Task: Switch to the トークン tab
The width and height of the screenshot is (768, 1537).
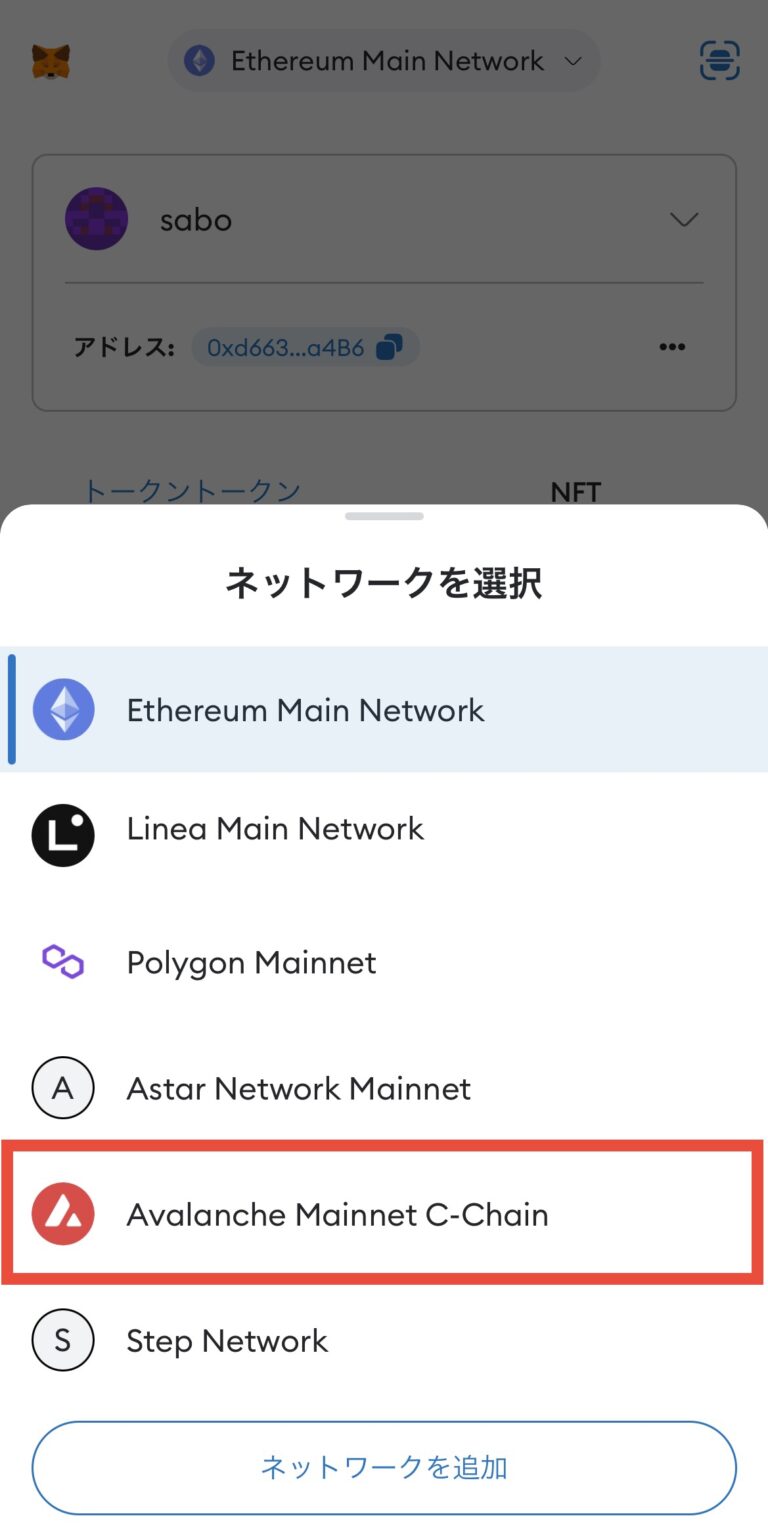Action: tap(190, 491)
